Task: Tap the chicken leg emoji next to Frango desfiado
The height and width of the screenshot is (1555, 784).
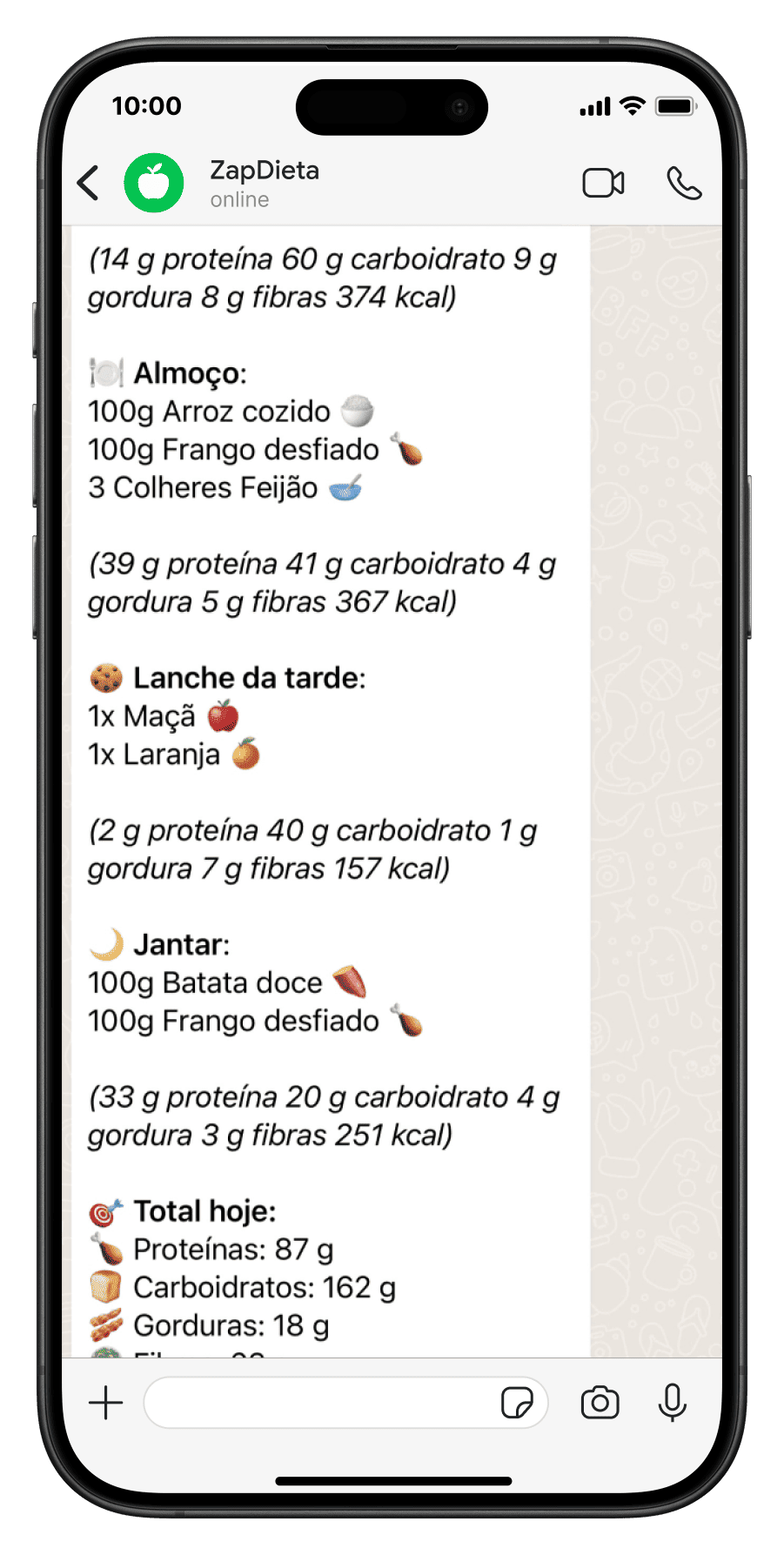Action: [x=407, y=450]
